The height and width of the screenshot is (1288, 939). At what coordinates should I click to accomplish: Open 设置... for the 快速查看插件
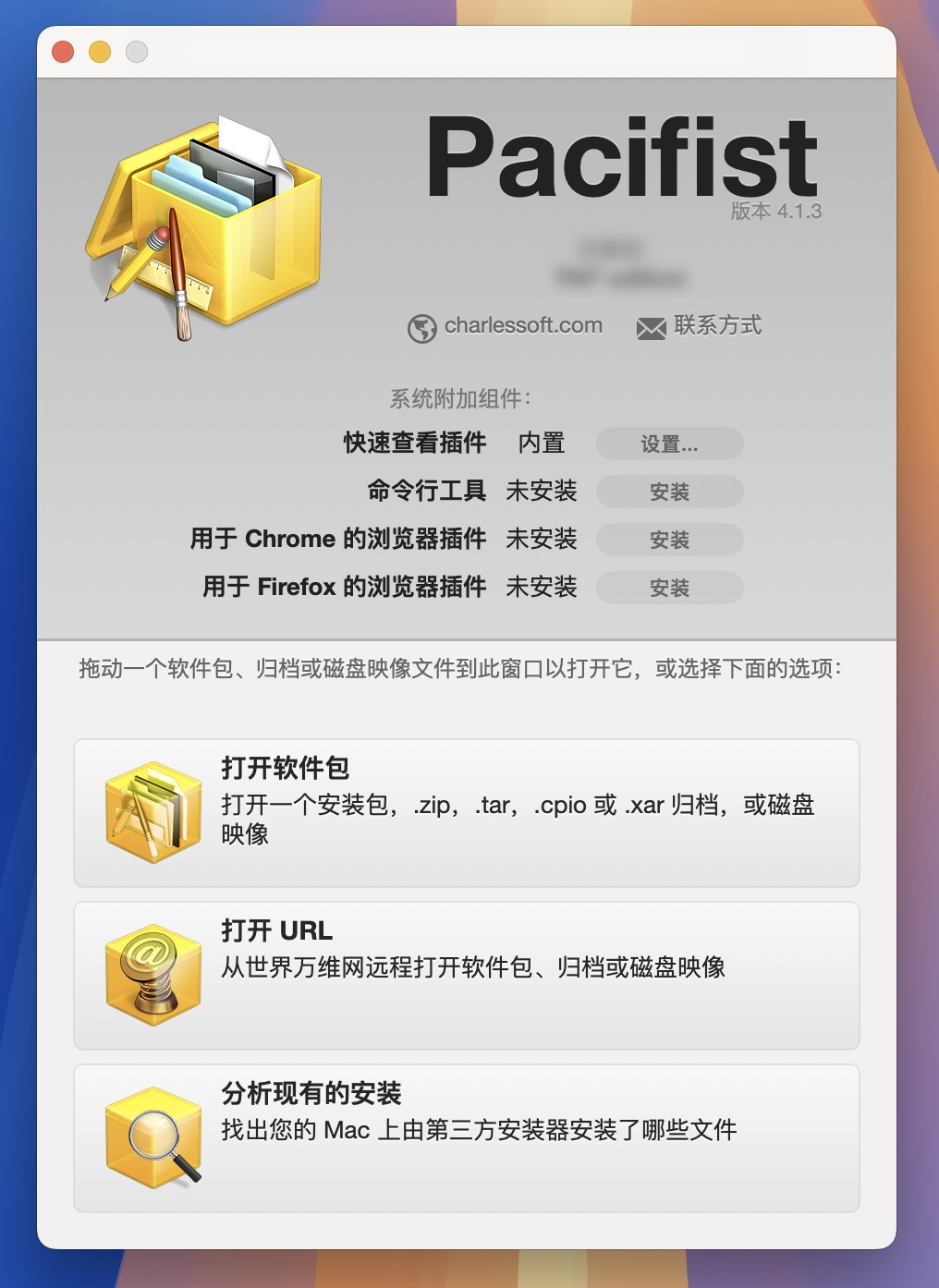pos(670,444)
